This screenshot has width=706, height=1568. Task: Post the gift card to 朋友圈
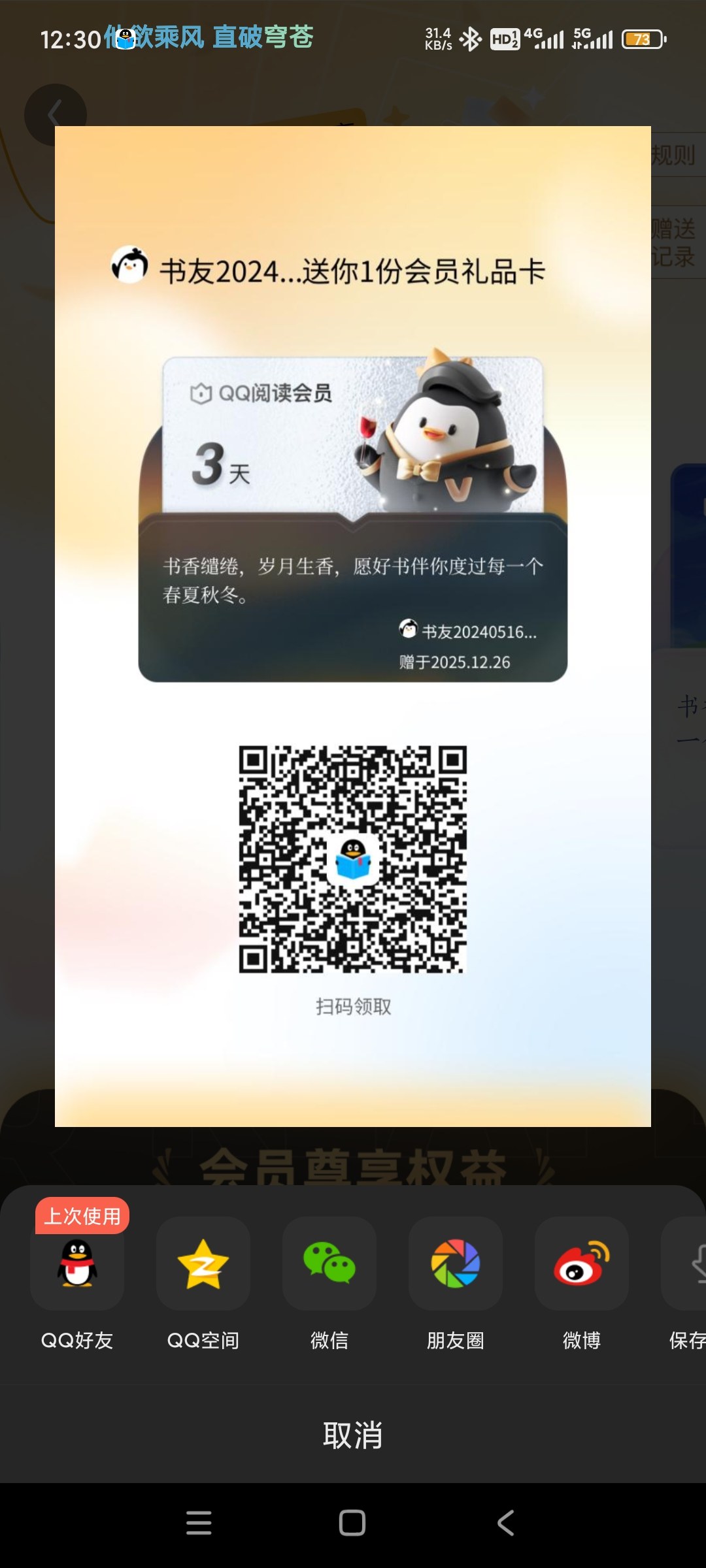click(x=456, y=1264)
